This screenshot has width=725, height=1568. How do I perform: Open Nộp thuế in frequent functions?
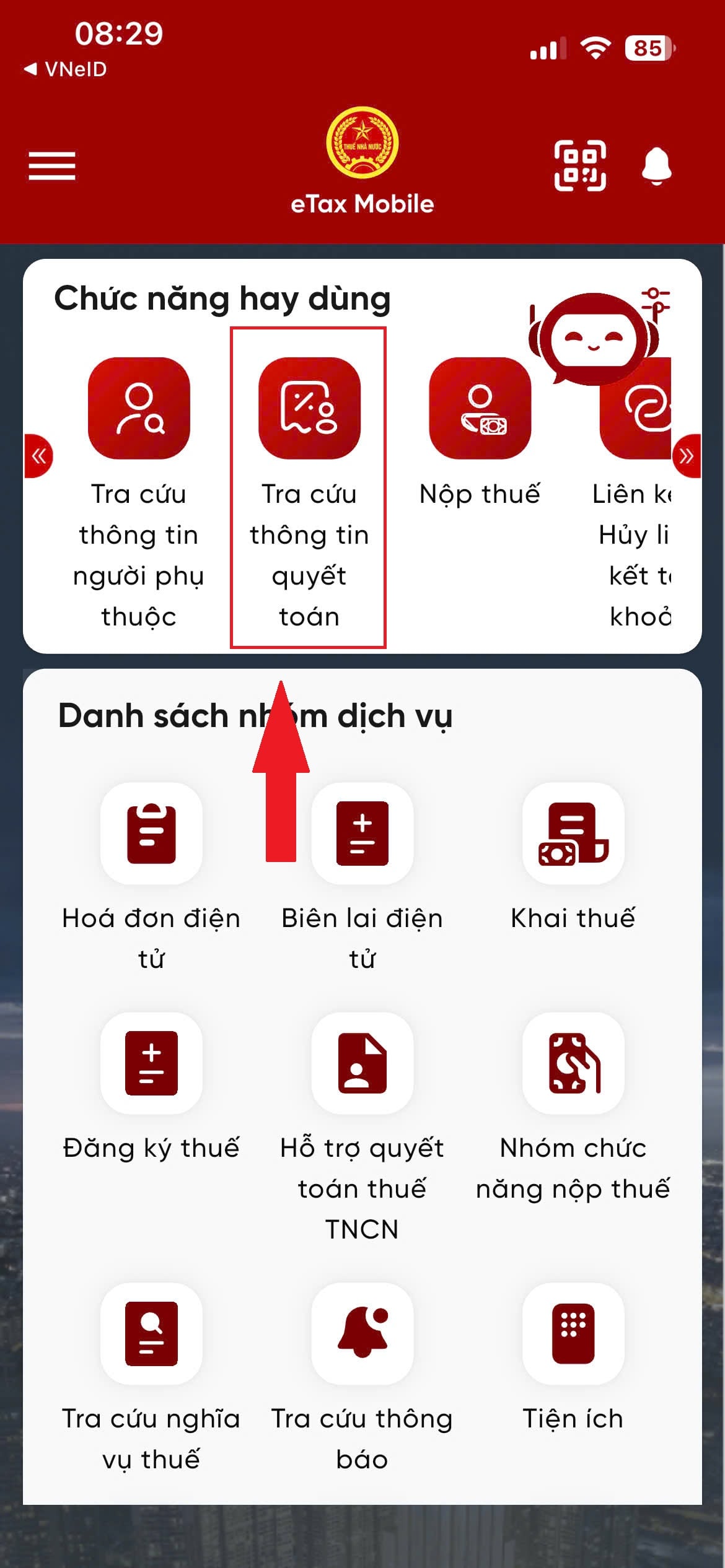[x=480, y=409]
